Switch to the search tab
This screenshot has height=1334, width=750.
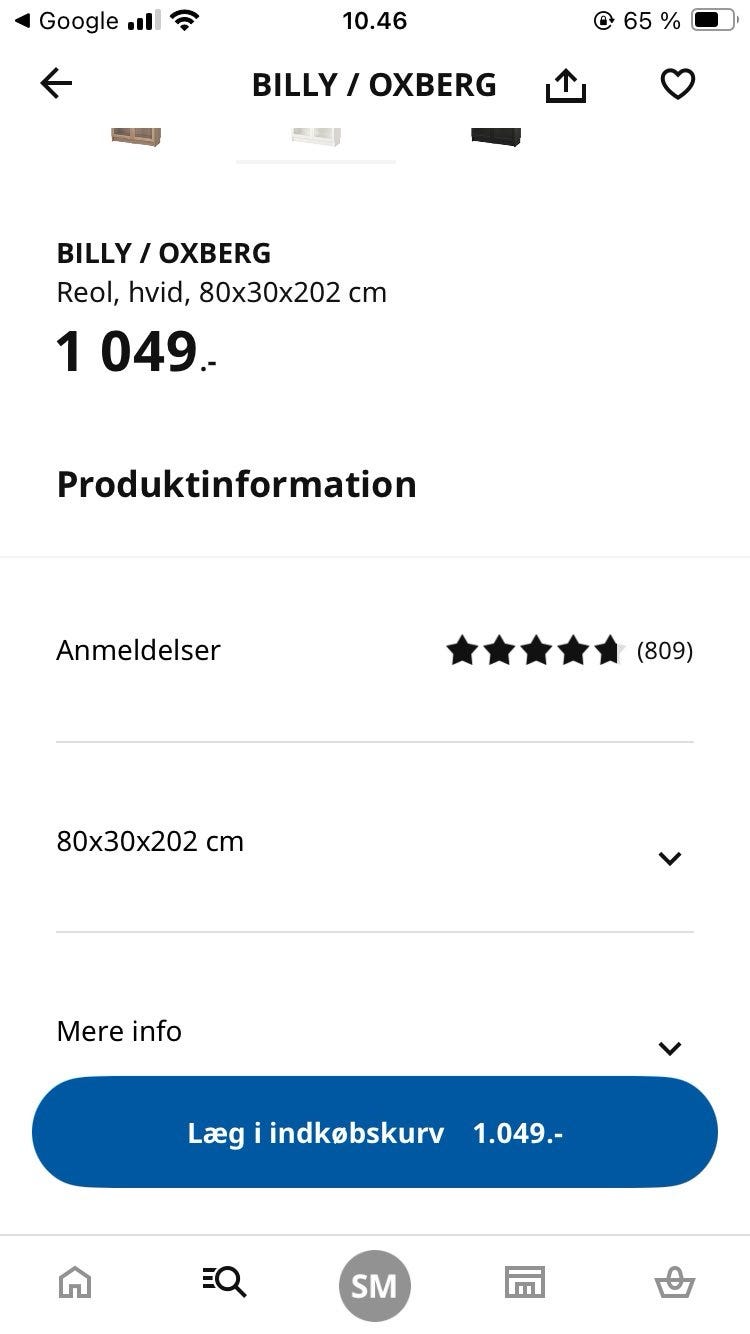pyautogui.click(x=224, y=1282)
